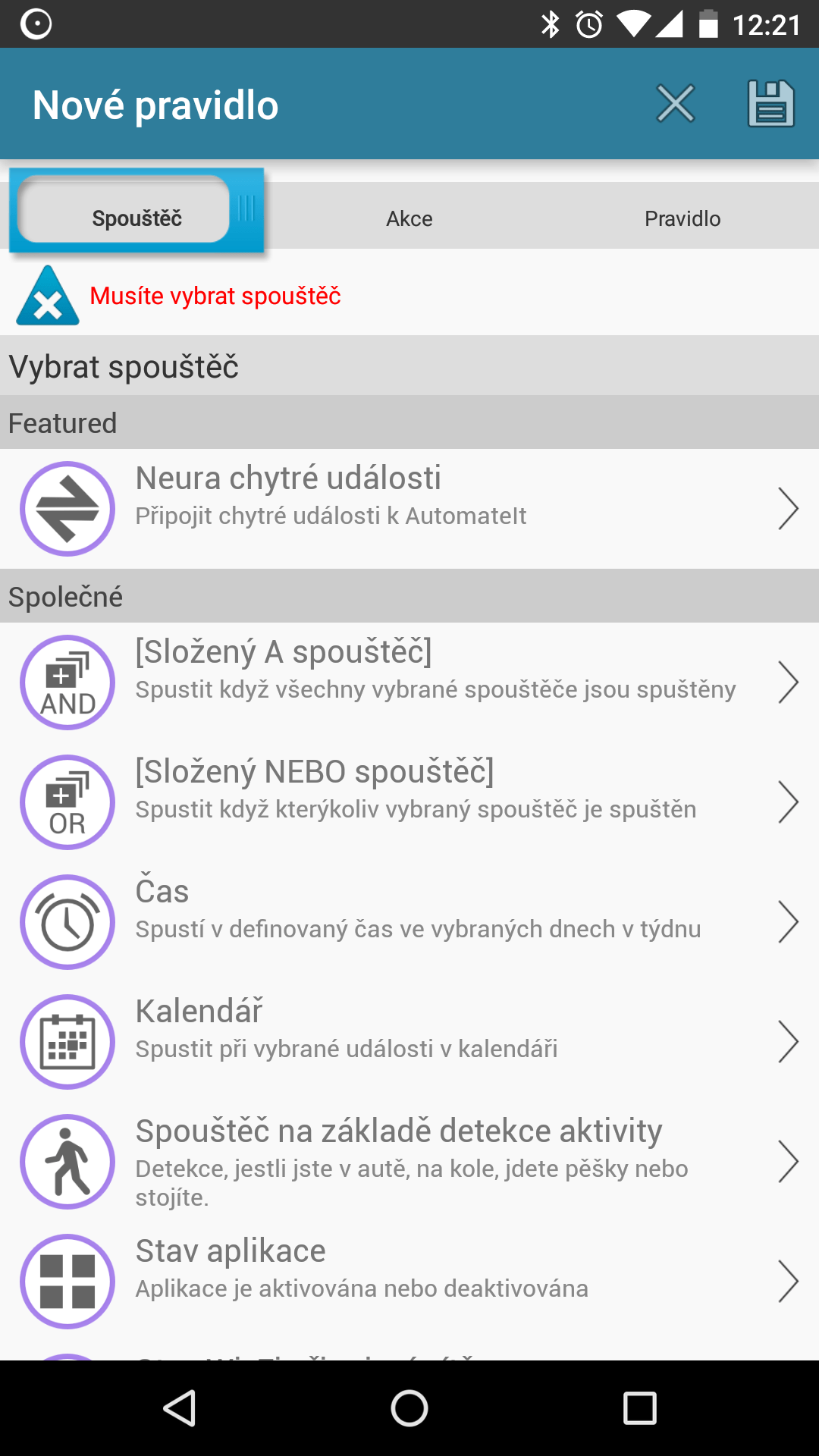
Task: Select the Čas time trigger
Action: (409, 922)
